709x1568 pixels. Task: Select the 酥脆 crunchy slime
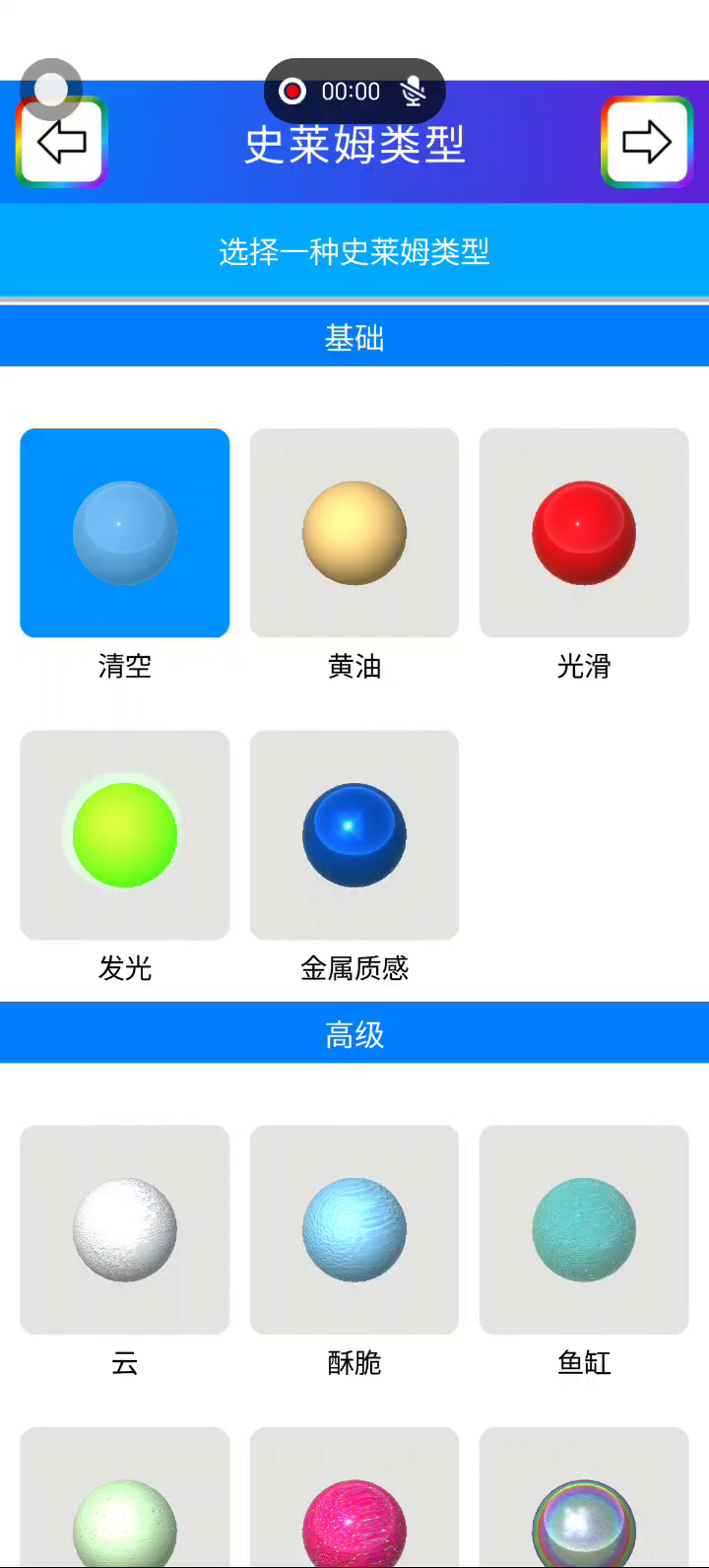click(354, 1230)
